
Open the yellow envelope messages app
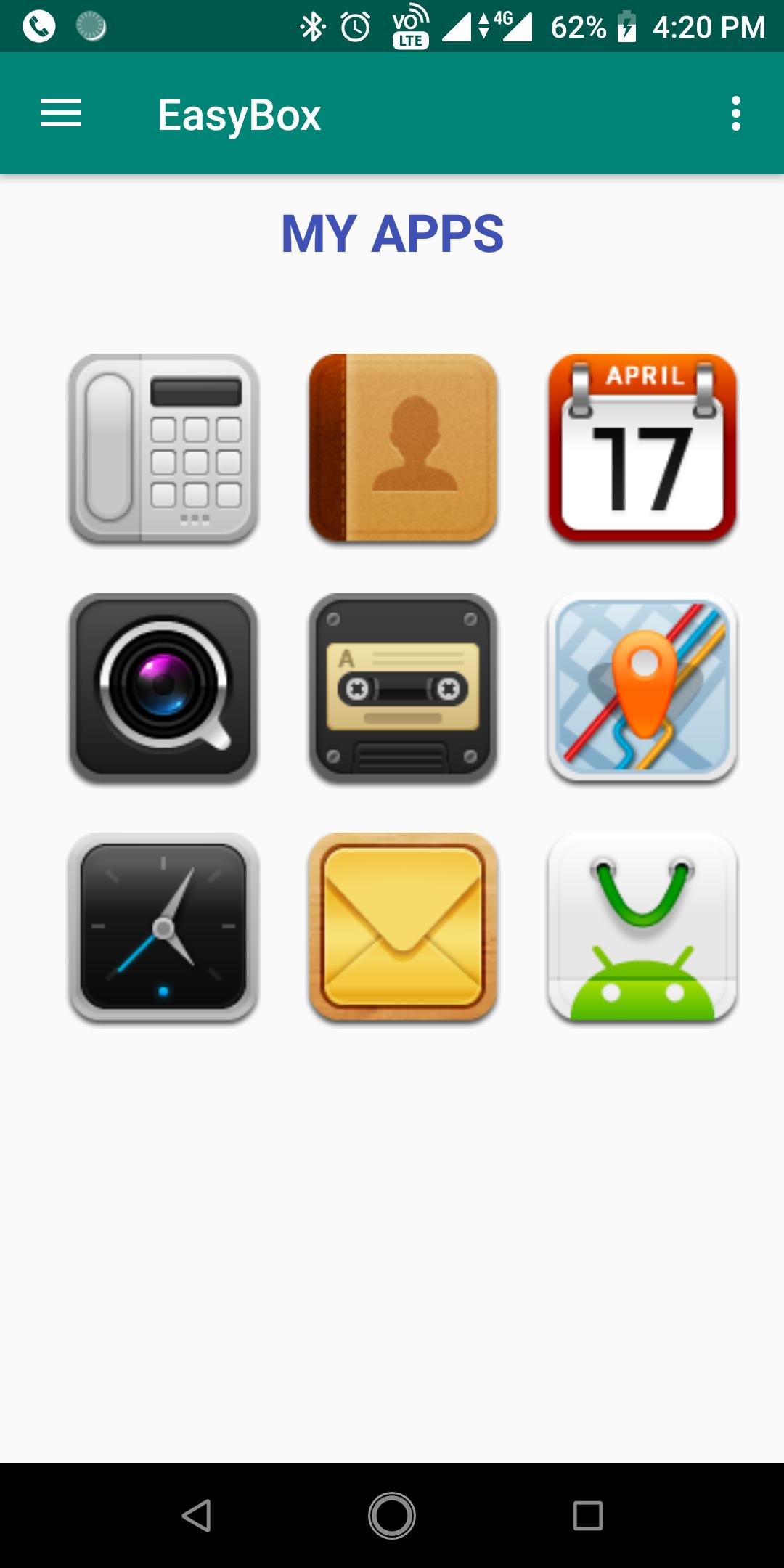pos(403,928)
